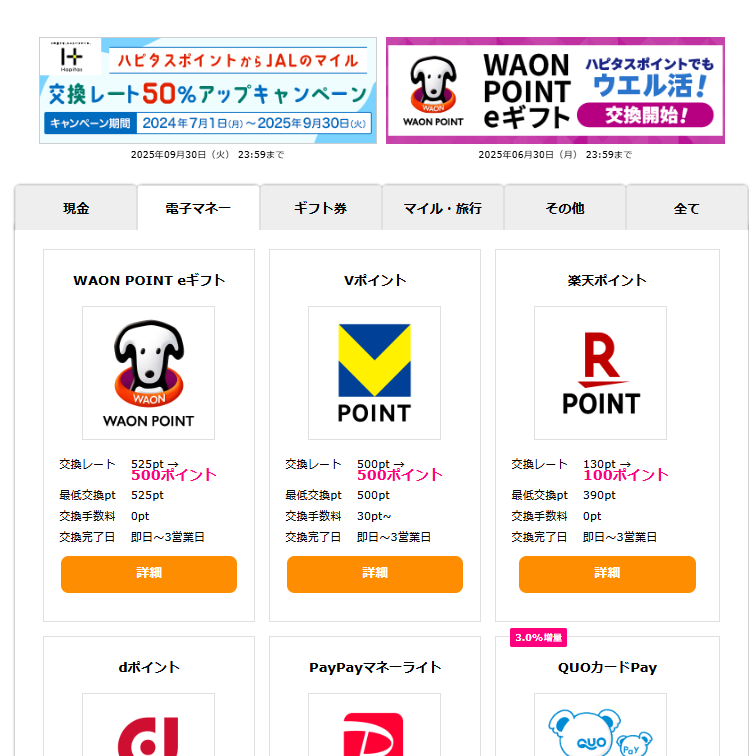
Task: Open the JAL mile exchange campaign banner
Action: pos(208,91)
